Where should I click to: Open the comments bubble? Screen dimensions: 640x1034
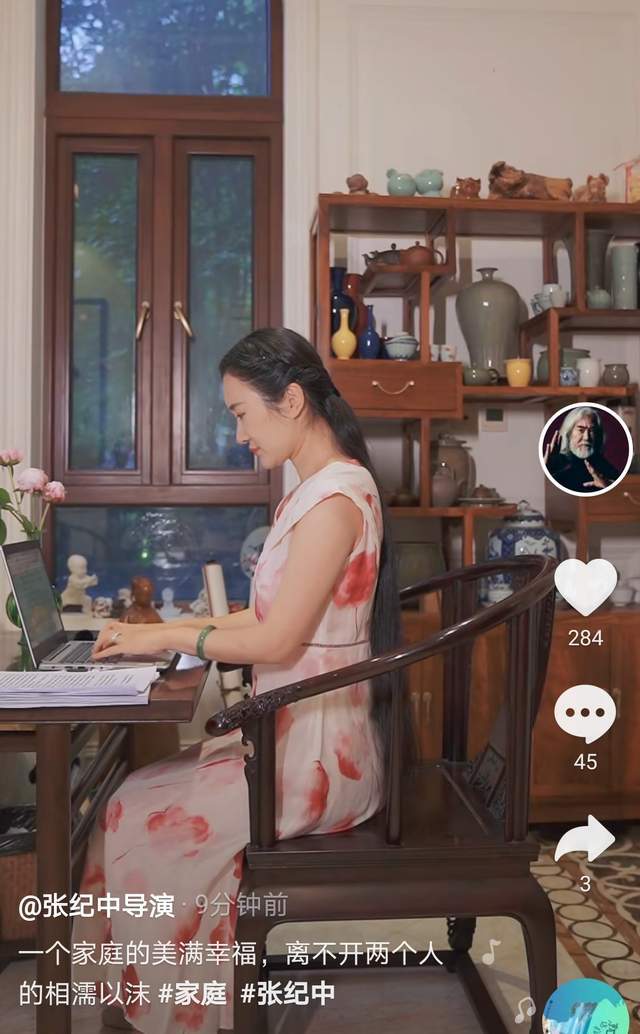click(585, 714)
